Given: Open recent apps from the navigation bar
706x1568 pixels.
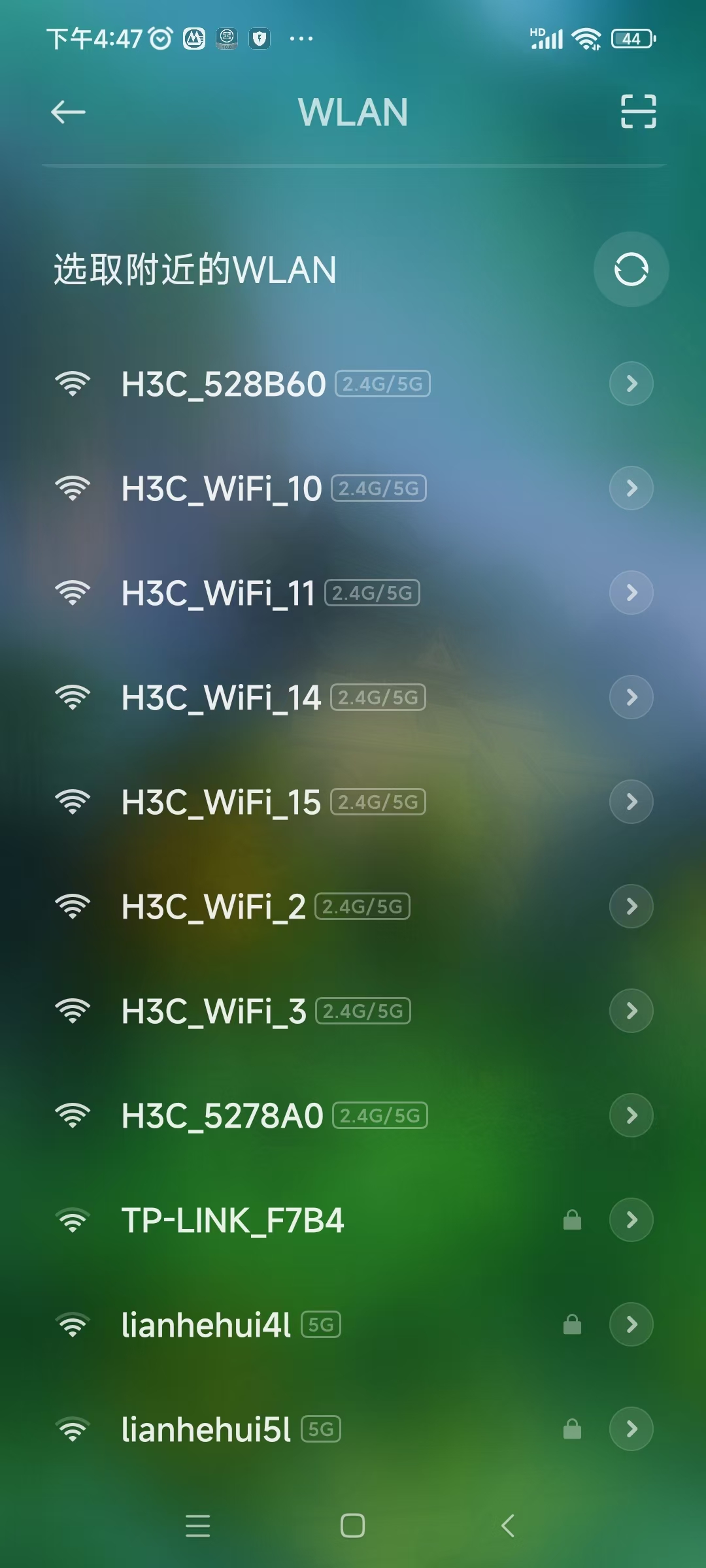Looking at the screenshot, I should tap(197, 1526).
